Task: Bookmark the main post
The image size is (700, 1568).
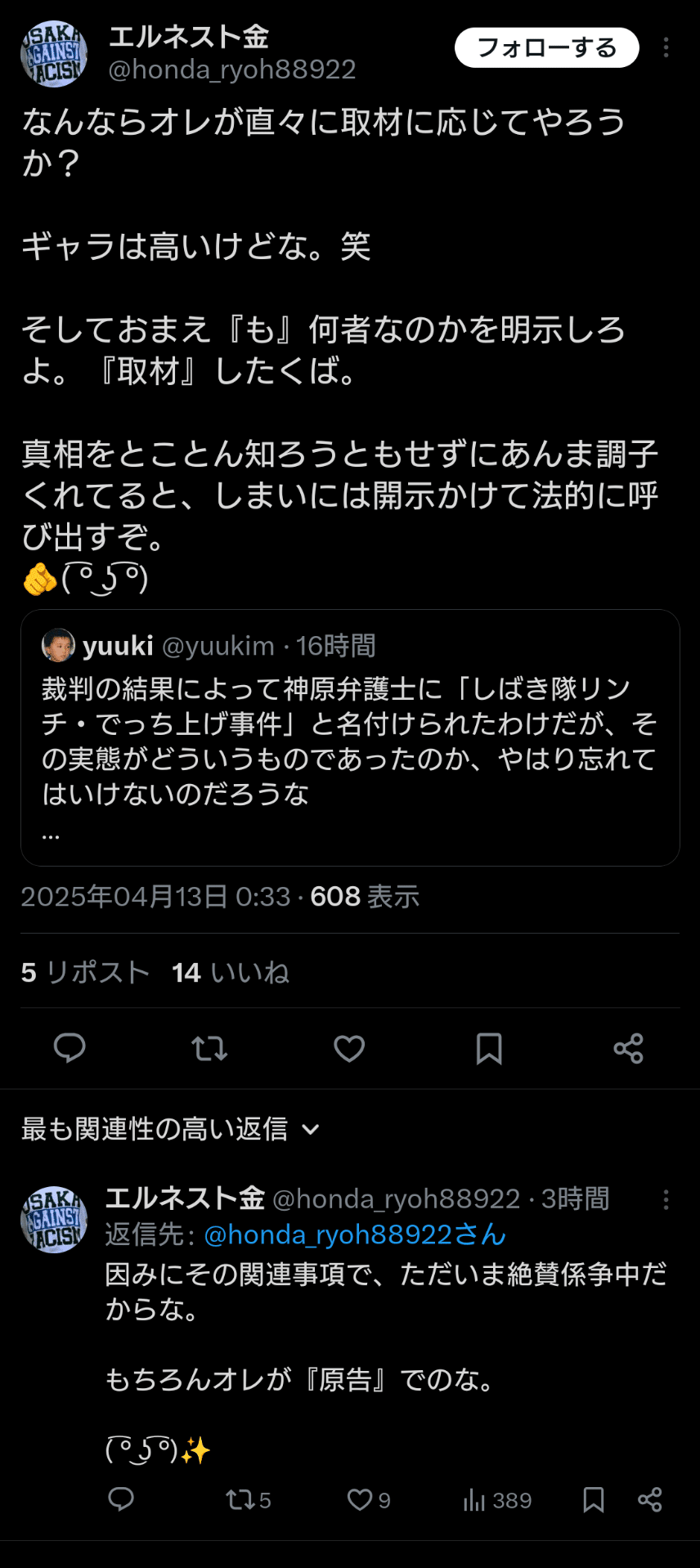Action: [489, 1048]
